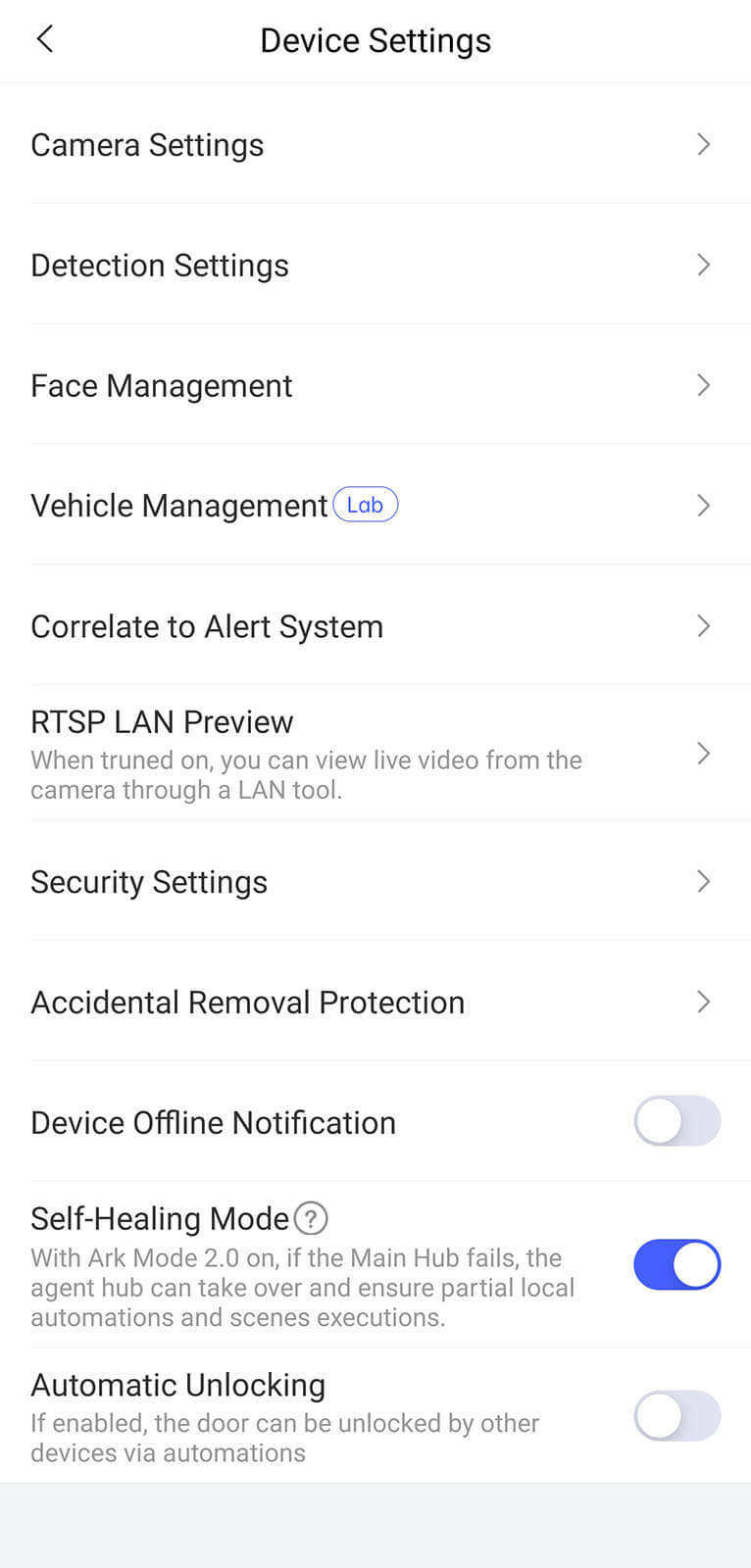Open Accidental Removal Protection
The width and height of the screenshot is (751, 1568).
tap(375, 1003)
